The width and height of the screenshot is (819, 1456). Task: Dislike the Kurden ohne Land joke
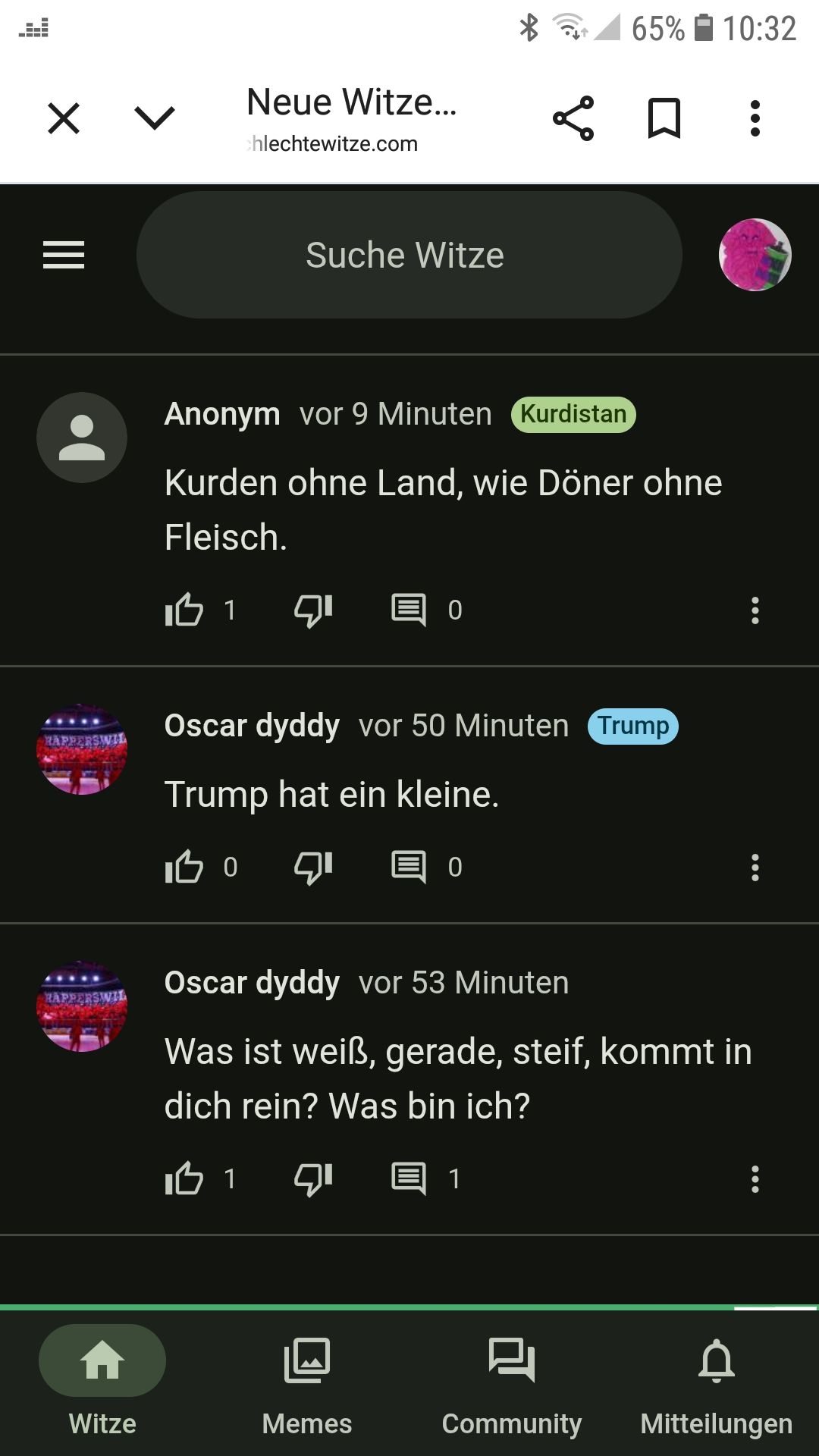[x=313, y=610]
